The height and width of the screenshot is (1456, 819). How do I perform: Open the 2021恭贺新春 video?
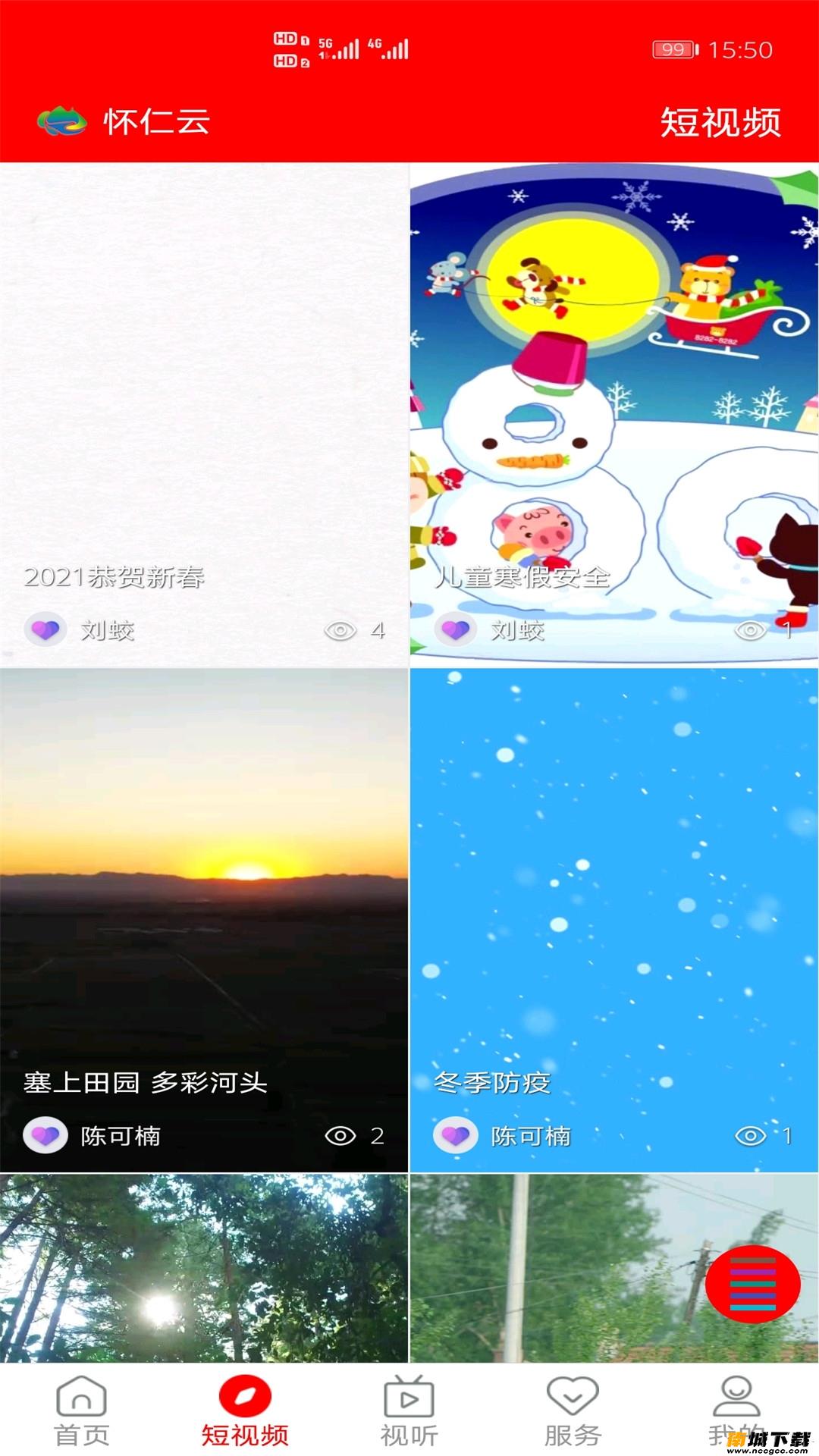coord(204,413)
